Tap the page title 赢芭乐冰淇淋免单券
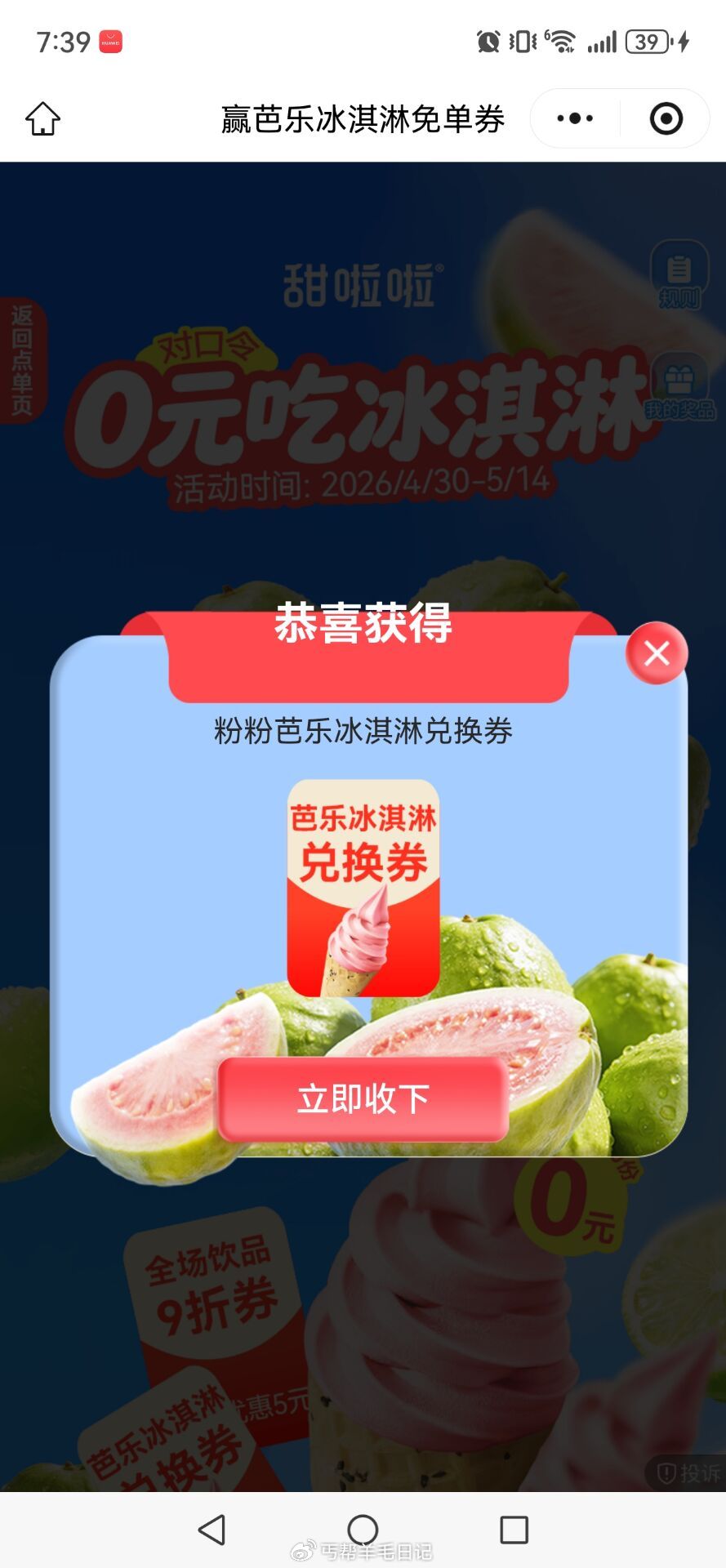 tap(362, 118)
